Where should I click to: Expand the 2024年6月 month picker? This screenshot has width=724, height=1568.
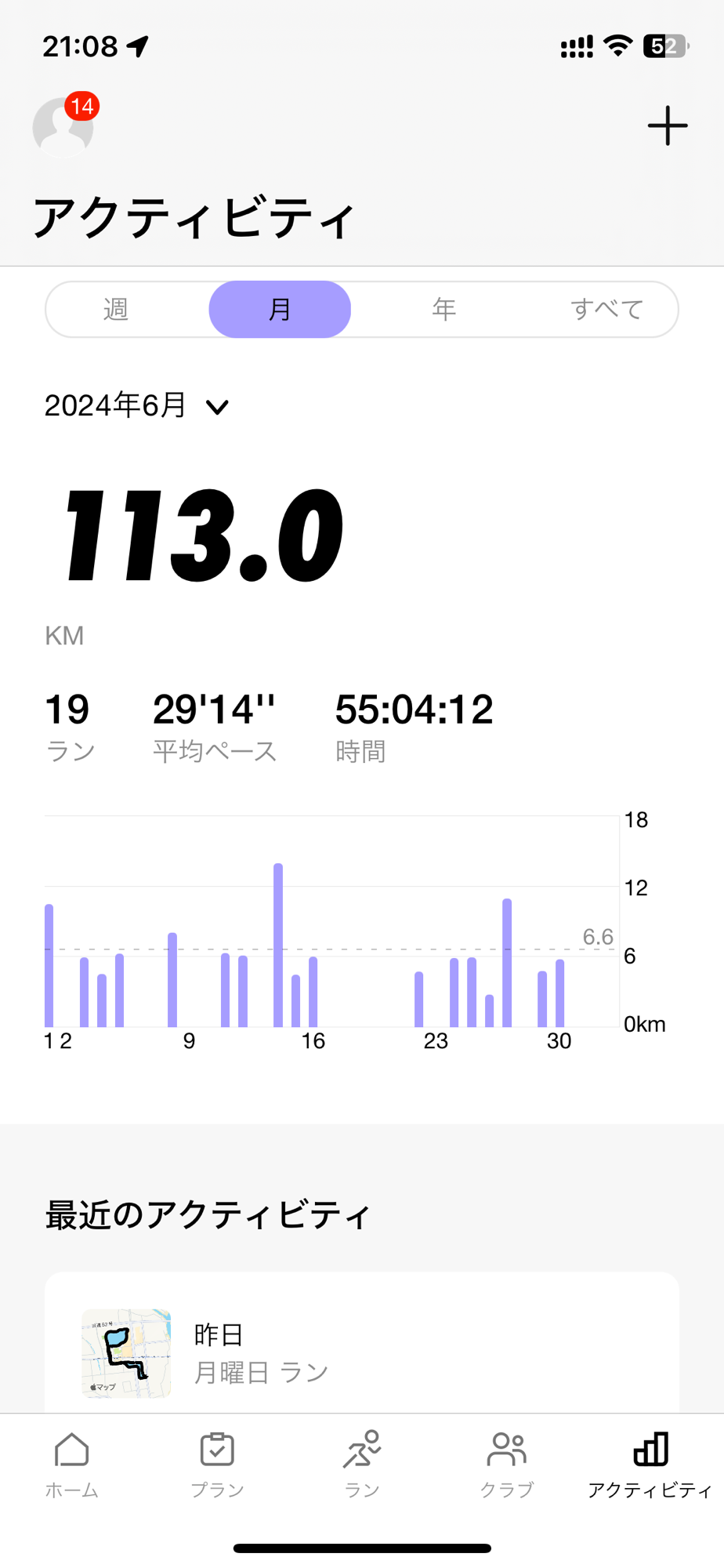coord(136,406)
